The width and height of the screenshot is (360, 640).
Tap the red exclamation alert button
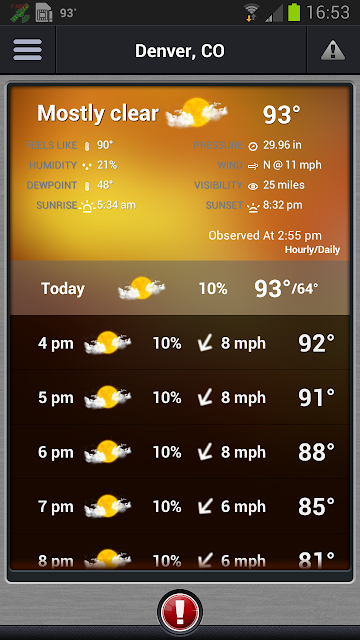point(180,612)
